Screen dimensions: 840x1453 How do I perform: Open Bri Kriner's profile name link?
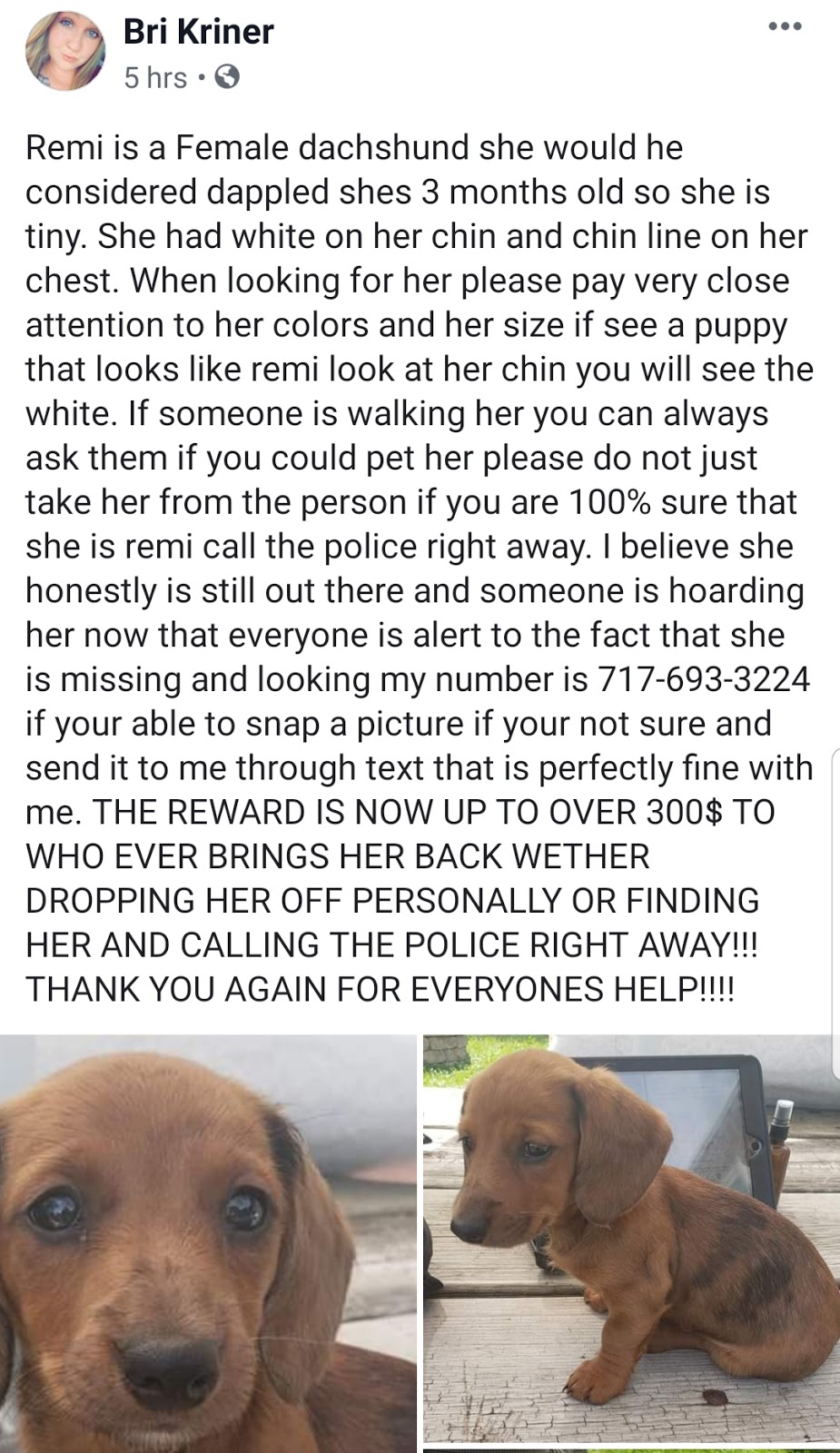coord(198,33)
